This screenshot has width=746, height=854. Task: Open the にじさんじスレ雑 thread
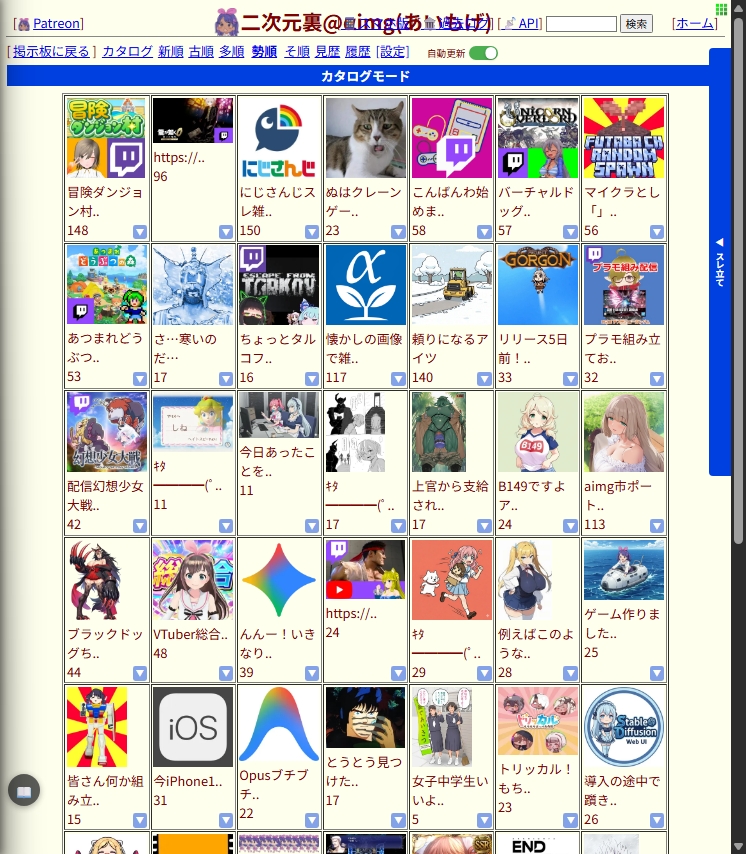pos(279,138)
